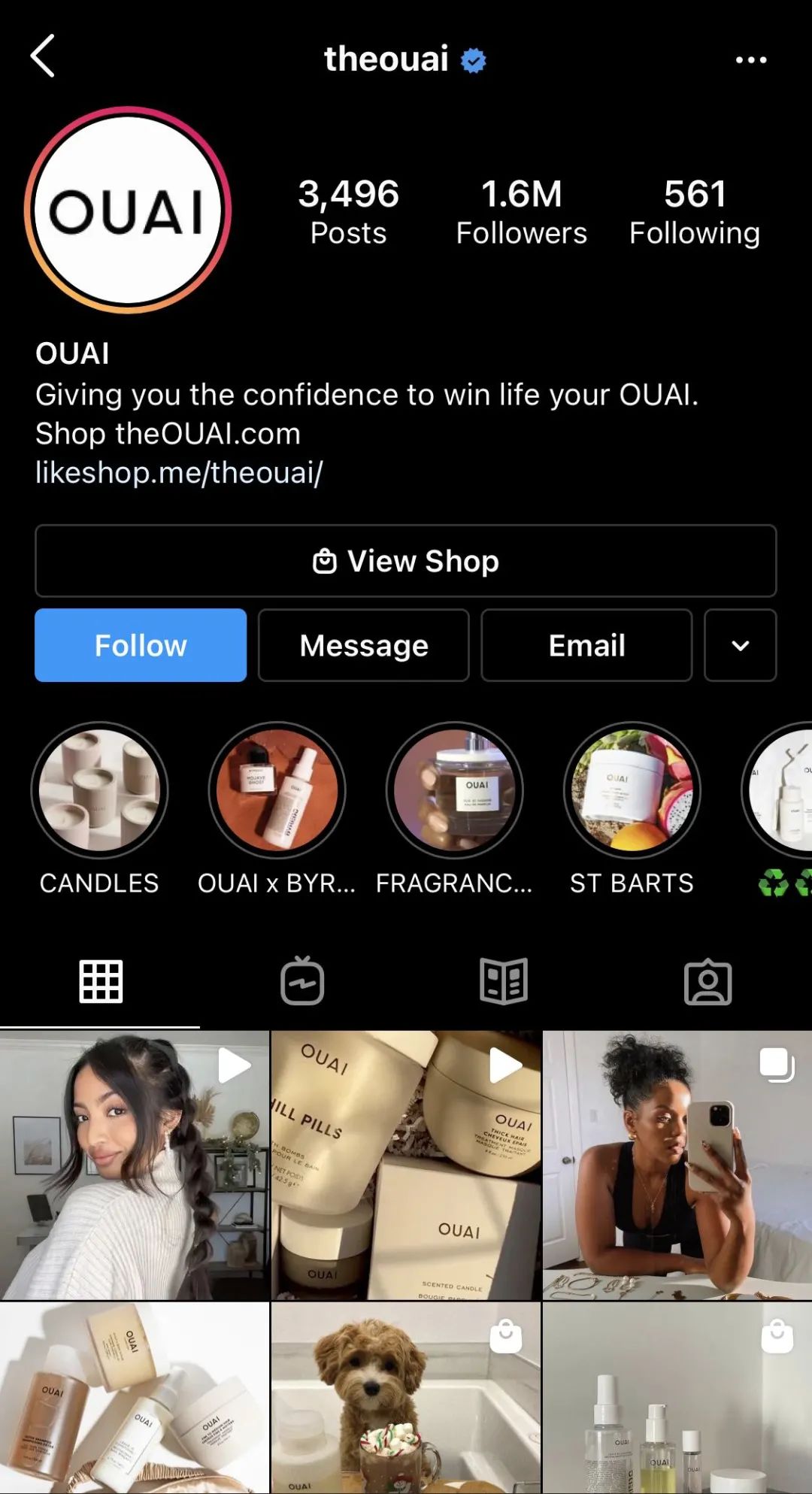Switch to the IGTV videos tab
Viewport: 812px width, 1494px height.
point(302,981)
